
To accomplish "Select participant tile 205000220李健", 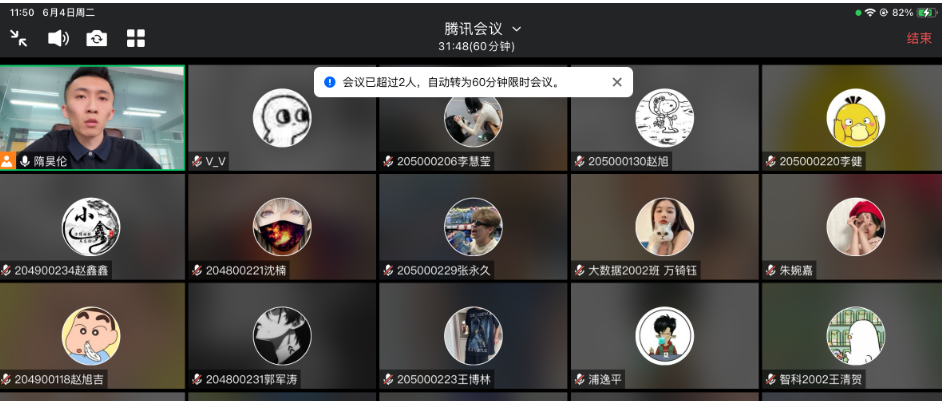I will pos(855,118).
